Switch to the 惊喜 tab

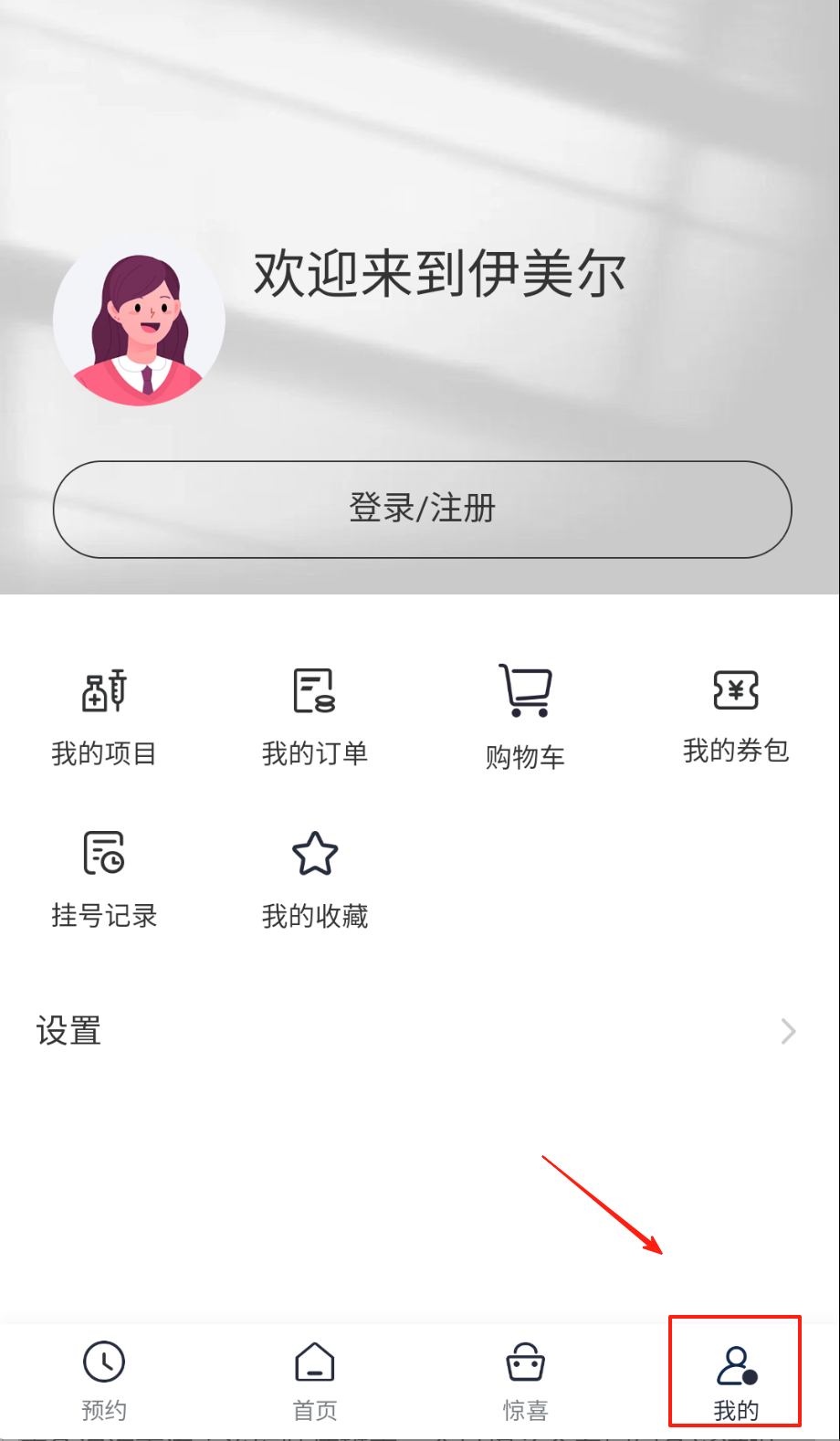[x=525, y=1381]
